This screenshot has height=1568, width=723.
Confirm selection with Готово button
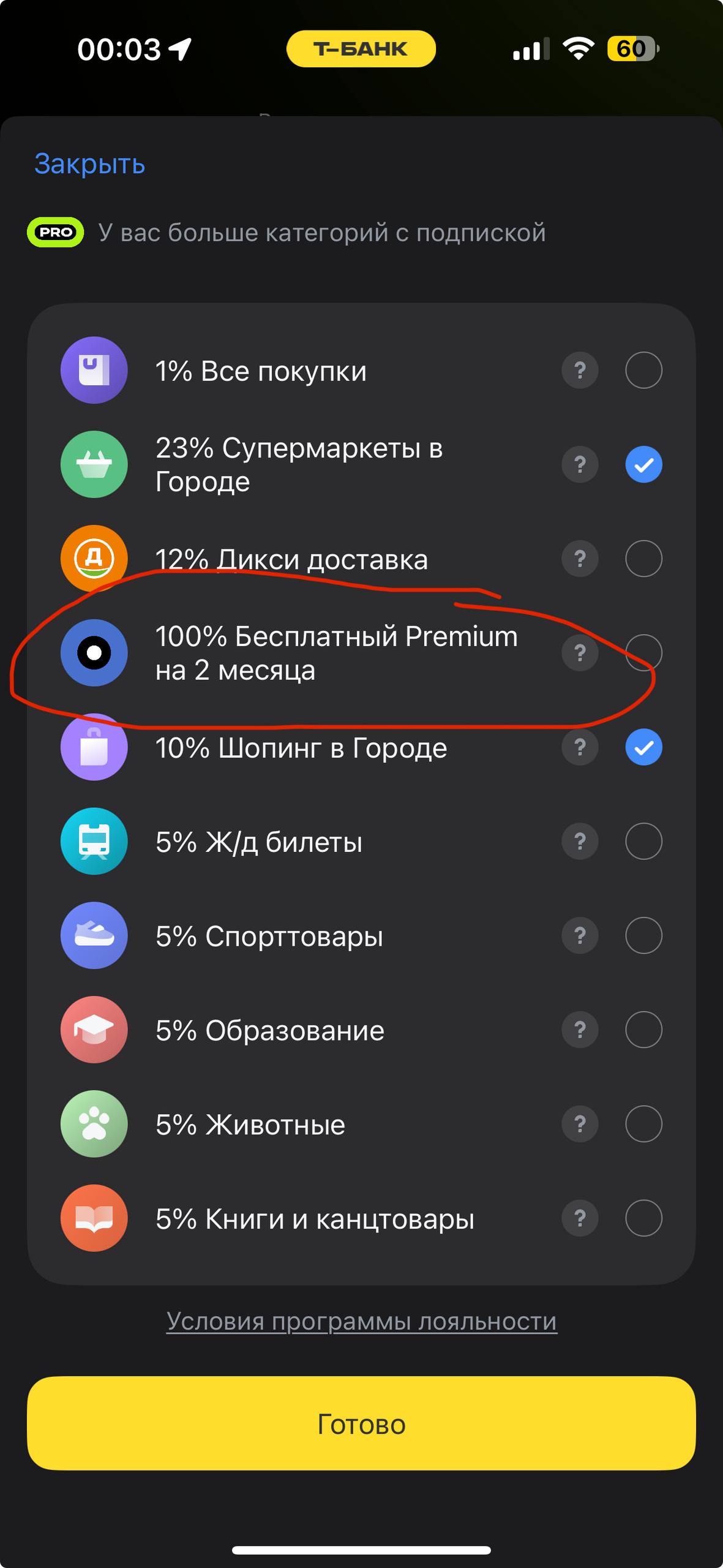(361, 1424)
